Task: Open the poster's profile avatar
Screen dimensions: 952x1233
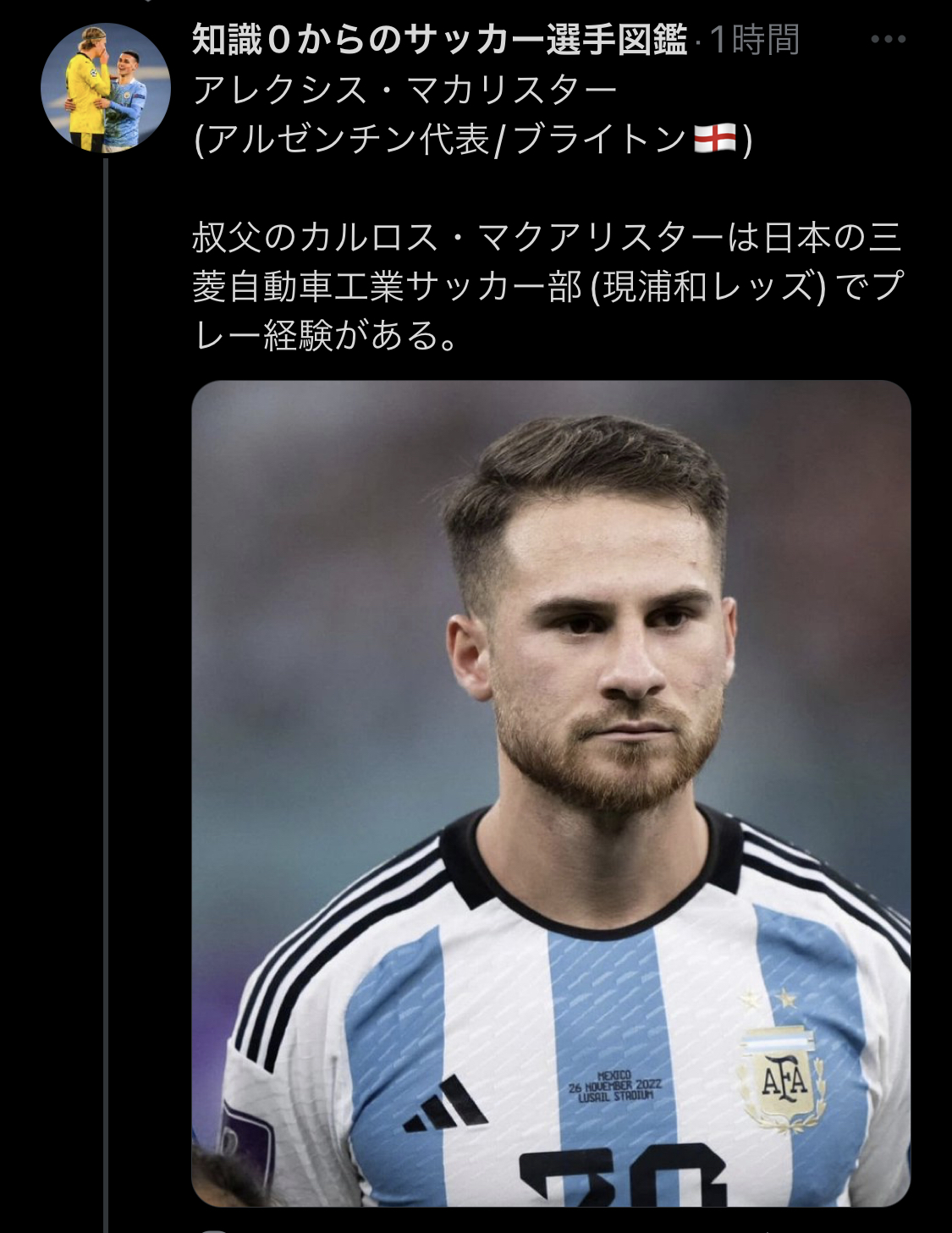Action: 106,89
